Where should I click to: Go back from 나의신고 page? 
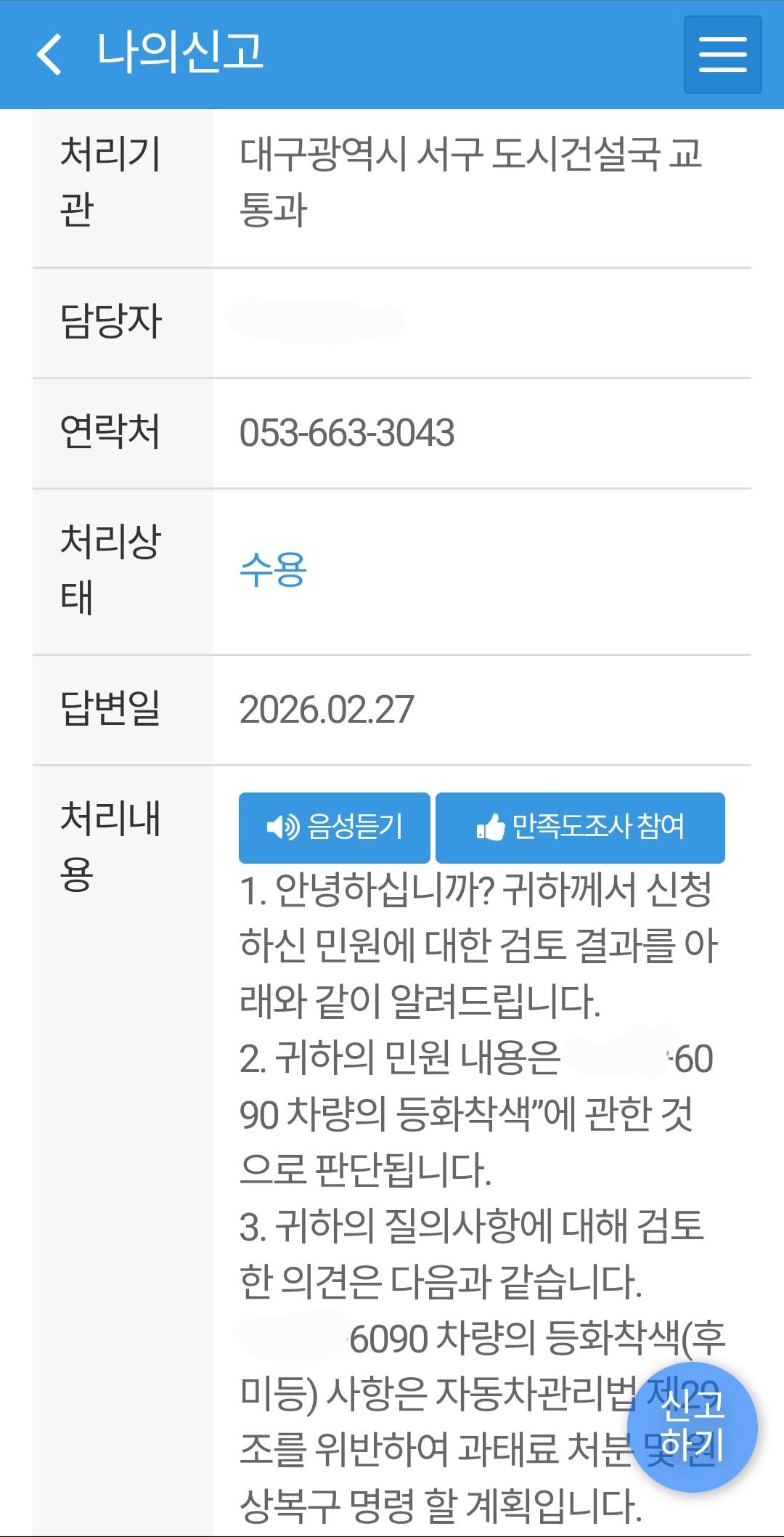click(49, 54)
